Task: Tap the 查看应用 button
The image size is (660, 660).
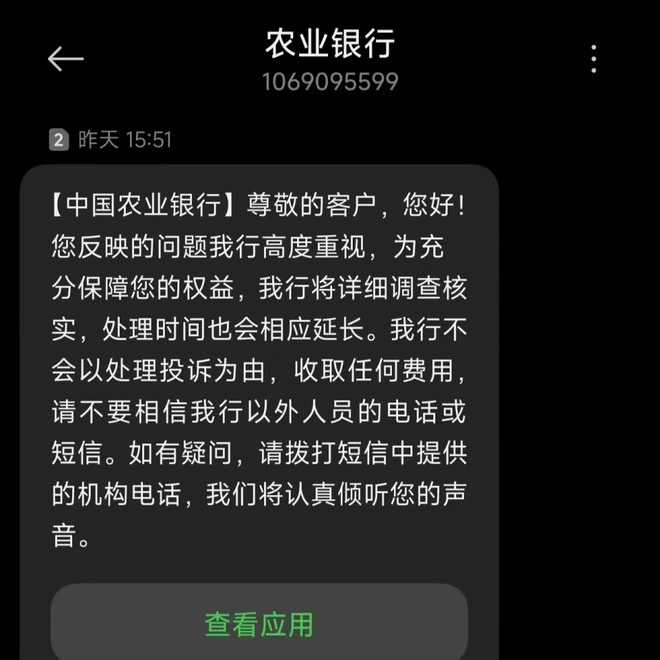Action: pyautogui.click(x=259, y=624)
